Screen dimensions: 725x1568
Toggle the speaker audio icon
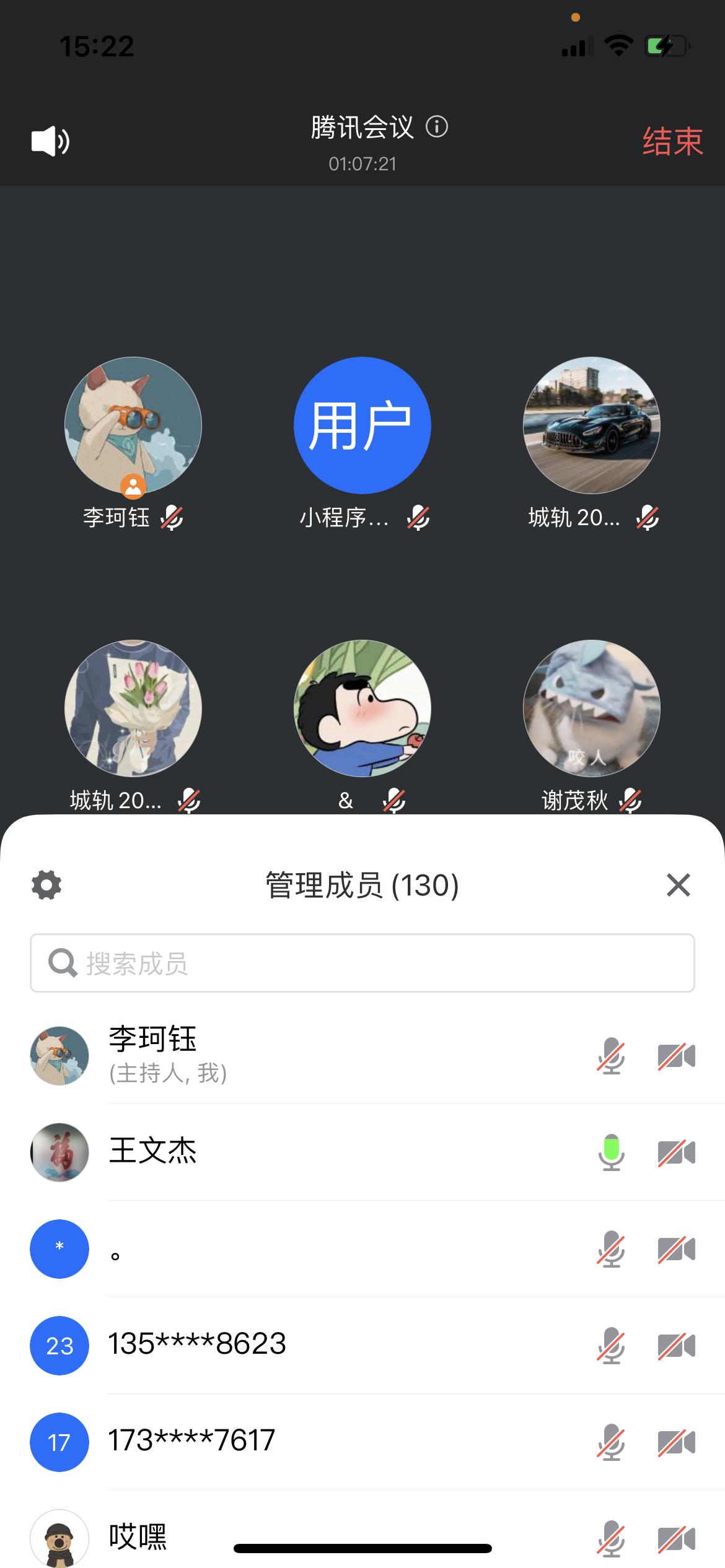[x=50, y=141]
